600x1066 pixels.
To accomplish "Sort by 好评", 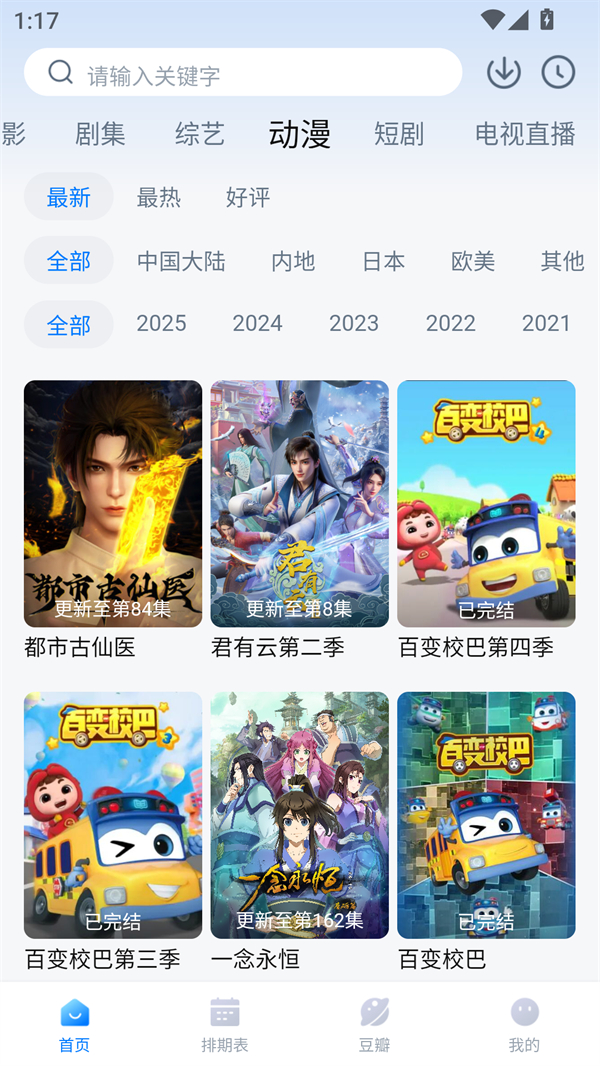I will [248, 197].
